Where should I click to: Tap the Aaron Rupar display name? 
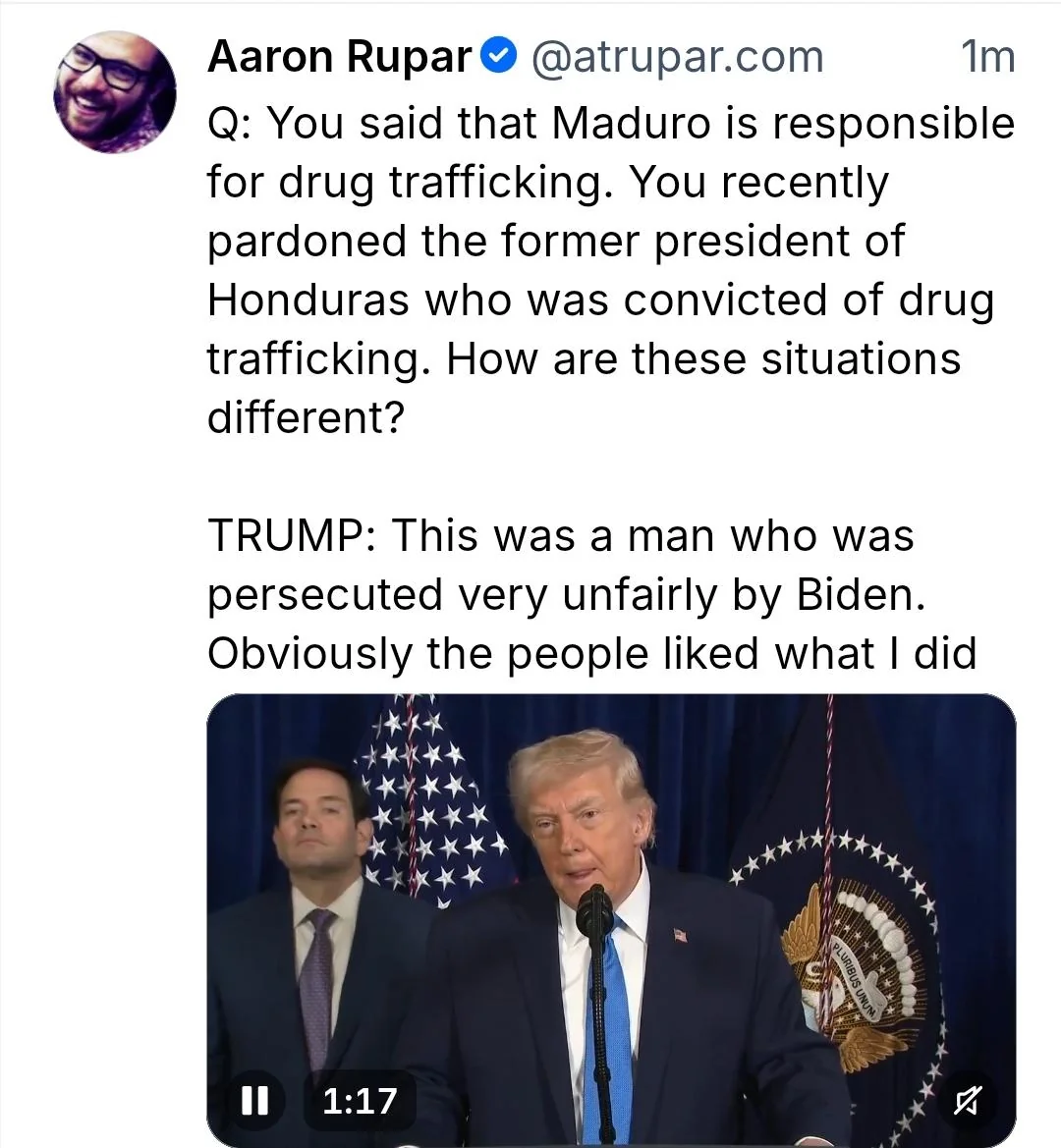point(340,57)
